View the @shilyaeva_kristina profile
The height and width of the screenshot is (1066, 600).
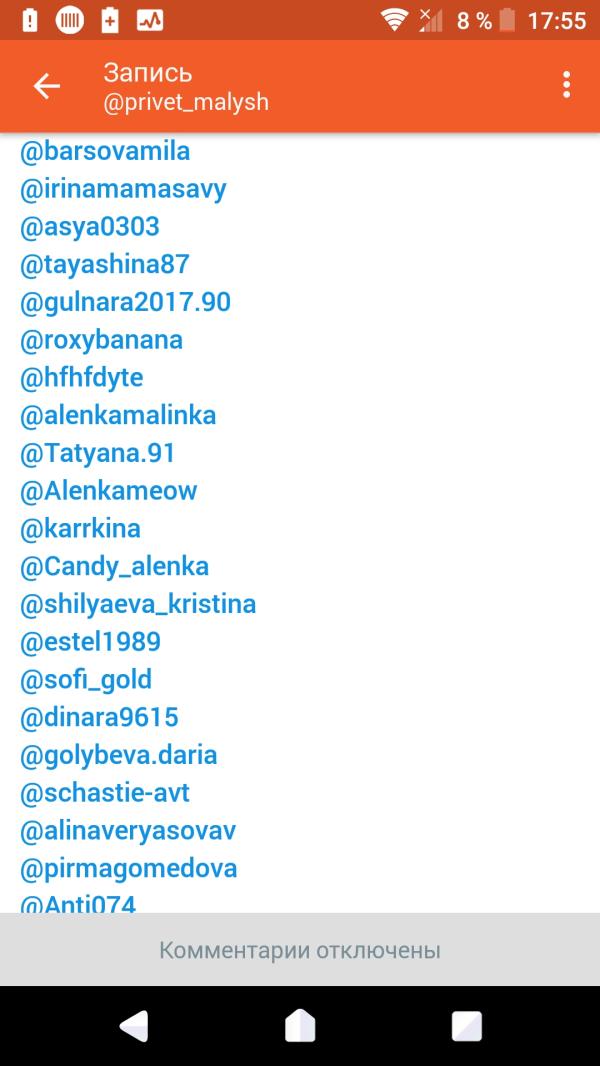[138, 604]
